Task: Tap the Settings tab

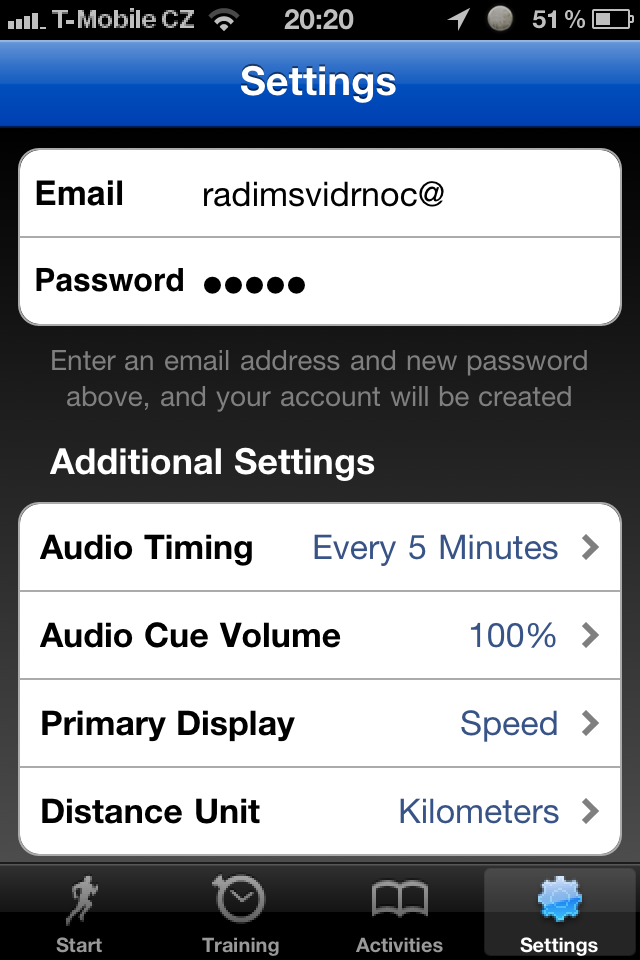Action: pyautogui.click(x=559, y=914)
